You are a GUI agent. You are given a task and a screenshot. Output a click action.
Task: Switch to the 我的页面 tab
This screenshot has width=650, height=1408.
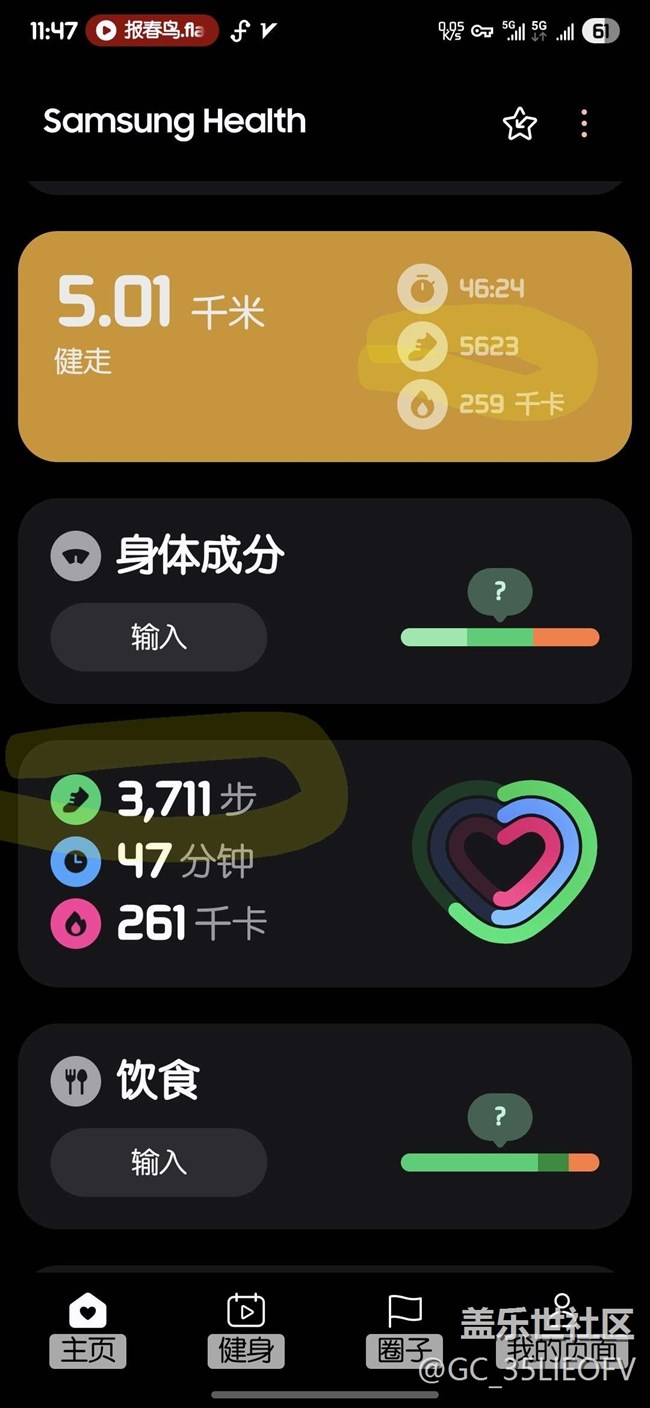click(x=562, y=1330)
